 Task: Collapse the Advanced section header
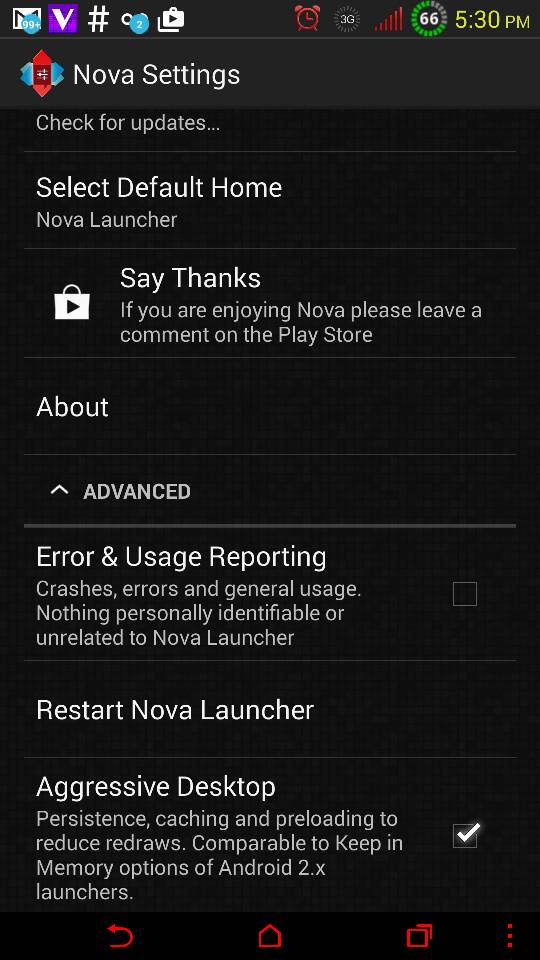(270, 491)
